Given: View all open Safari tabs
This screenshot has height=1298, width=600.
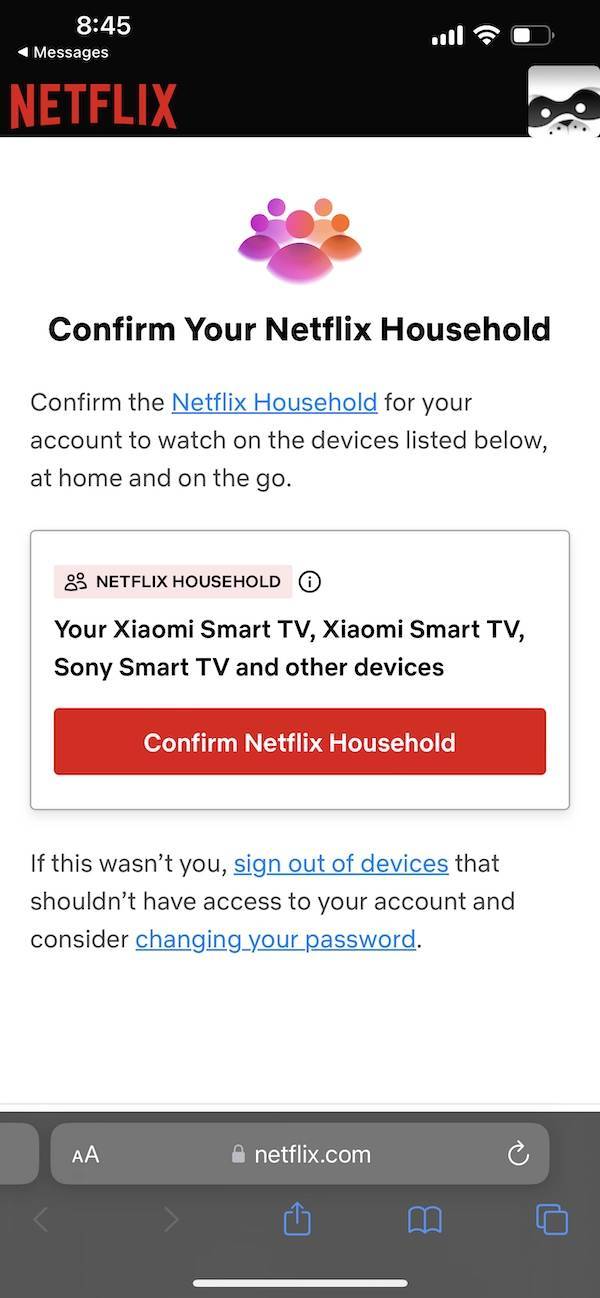Looking at the screenshot, I should tap(551, 1219).
